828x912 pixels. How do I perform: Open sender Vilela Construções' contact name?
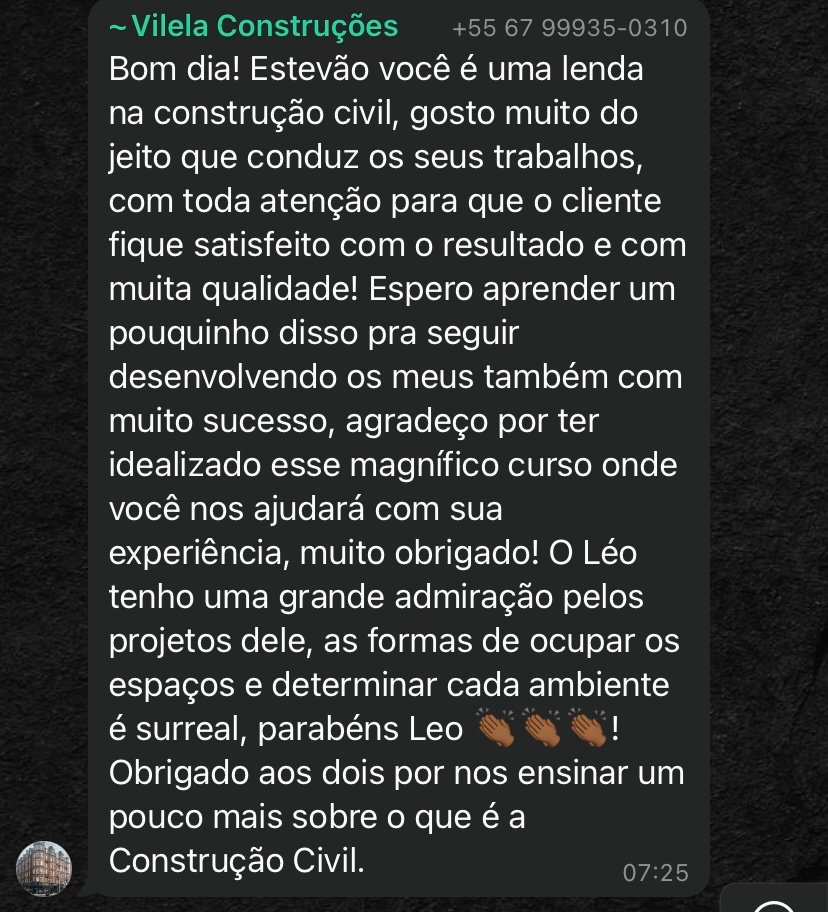[252, 27]
